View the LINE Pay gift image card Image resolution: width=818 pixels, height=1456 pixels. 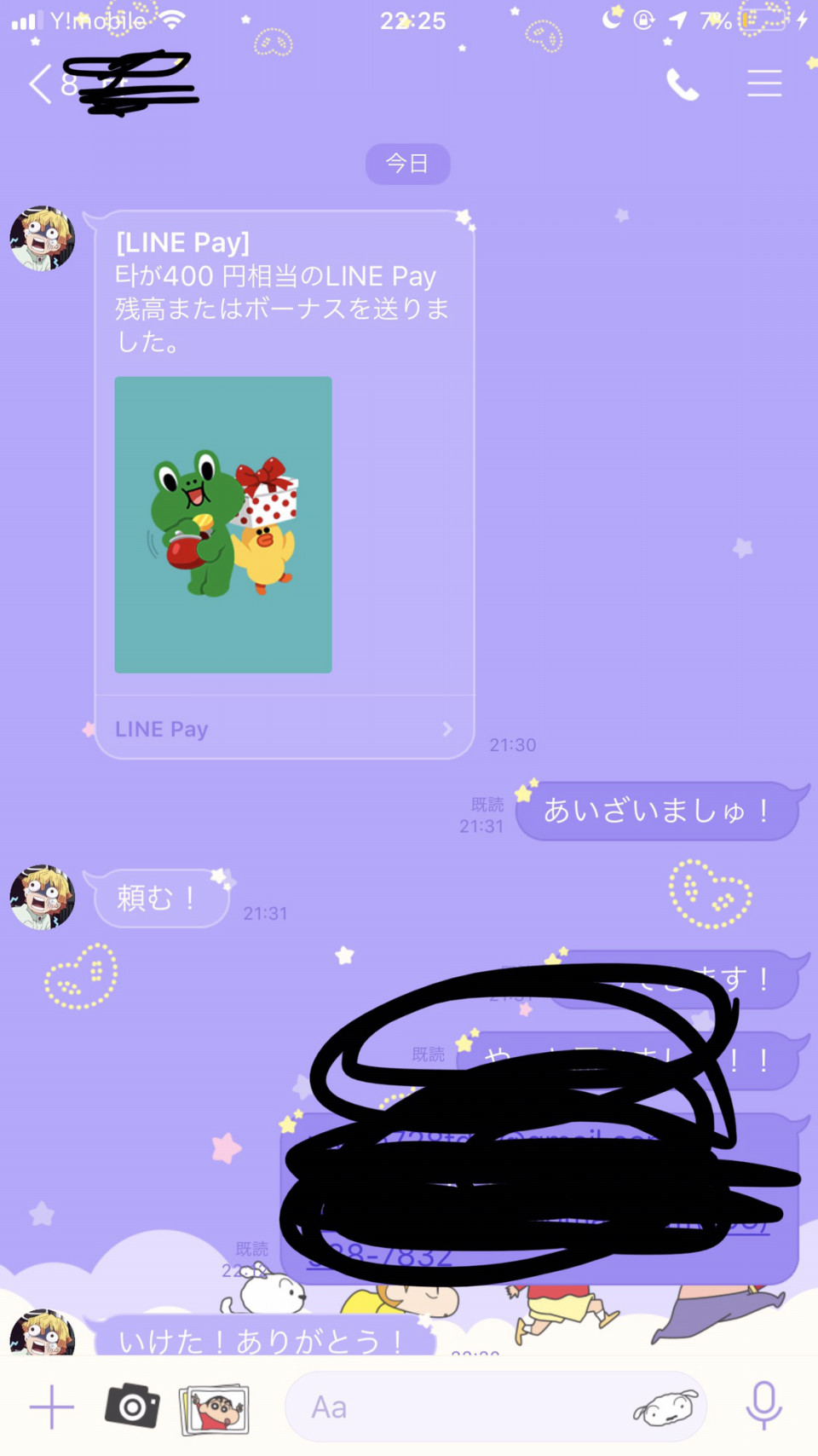point(223,524)
